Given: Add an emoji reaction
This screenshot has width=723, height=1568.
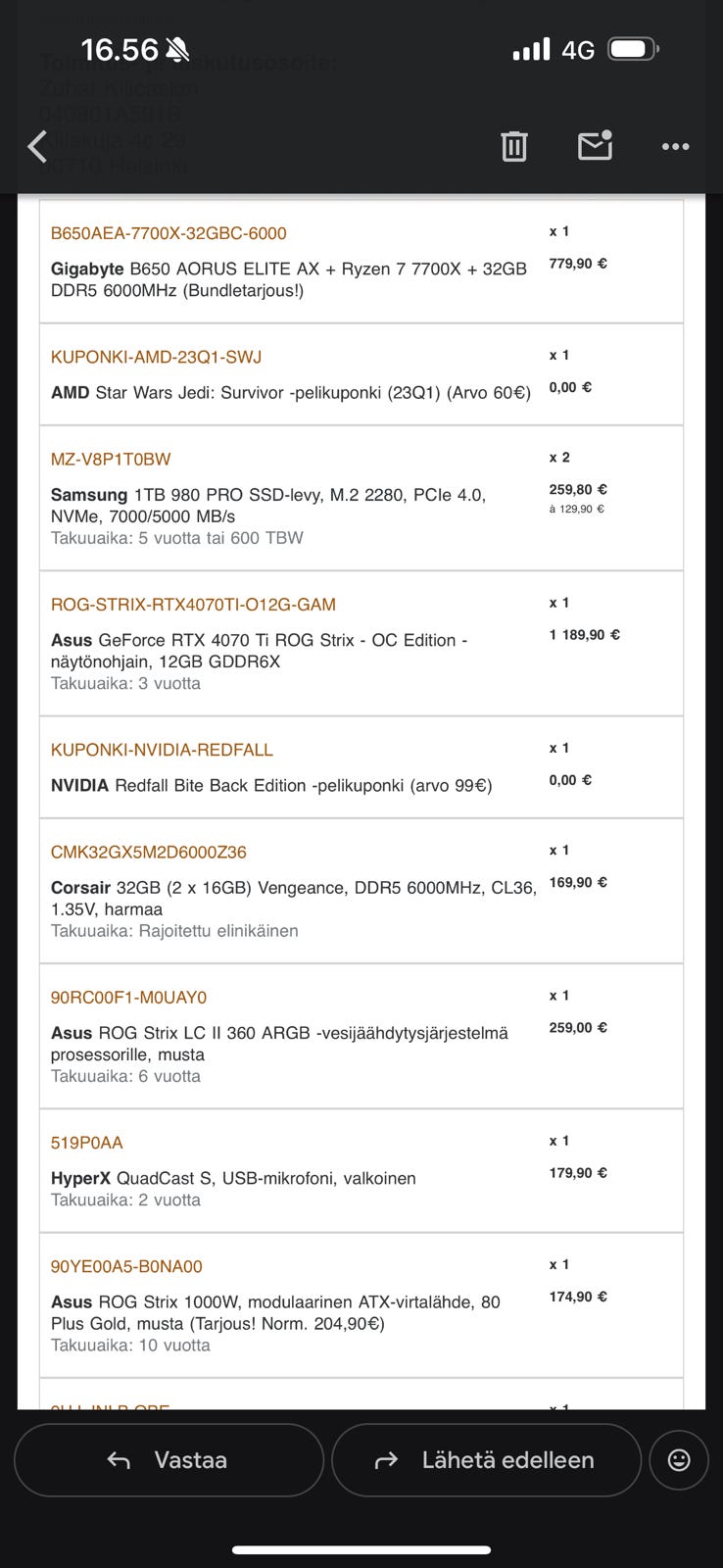Looking at the screenshot, I should click(678, 1460).
